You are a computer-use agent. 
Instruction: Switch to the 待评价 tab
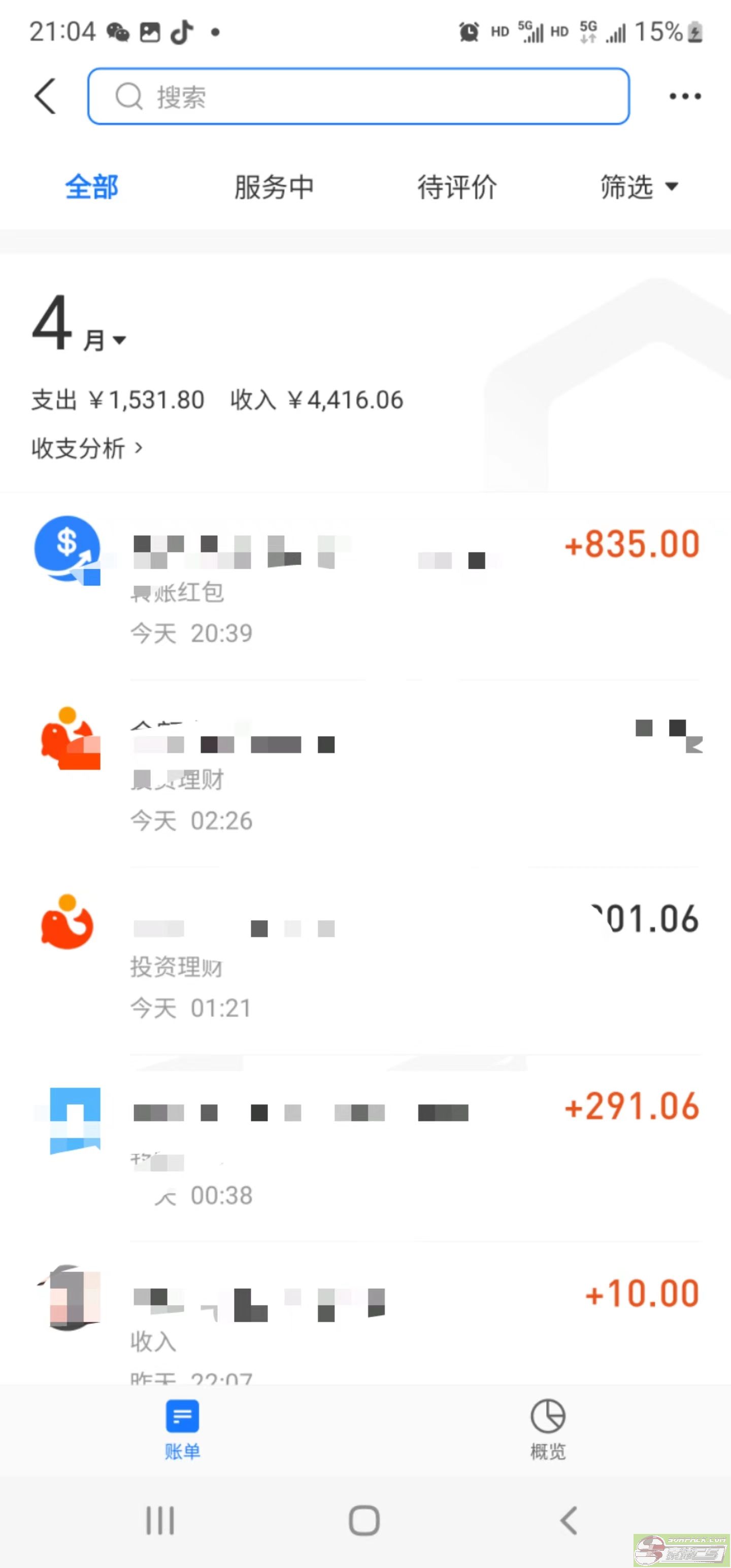click(x=457, y=186)
